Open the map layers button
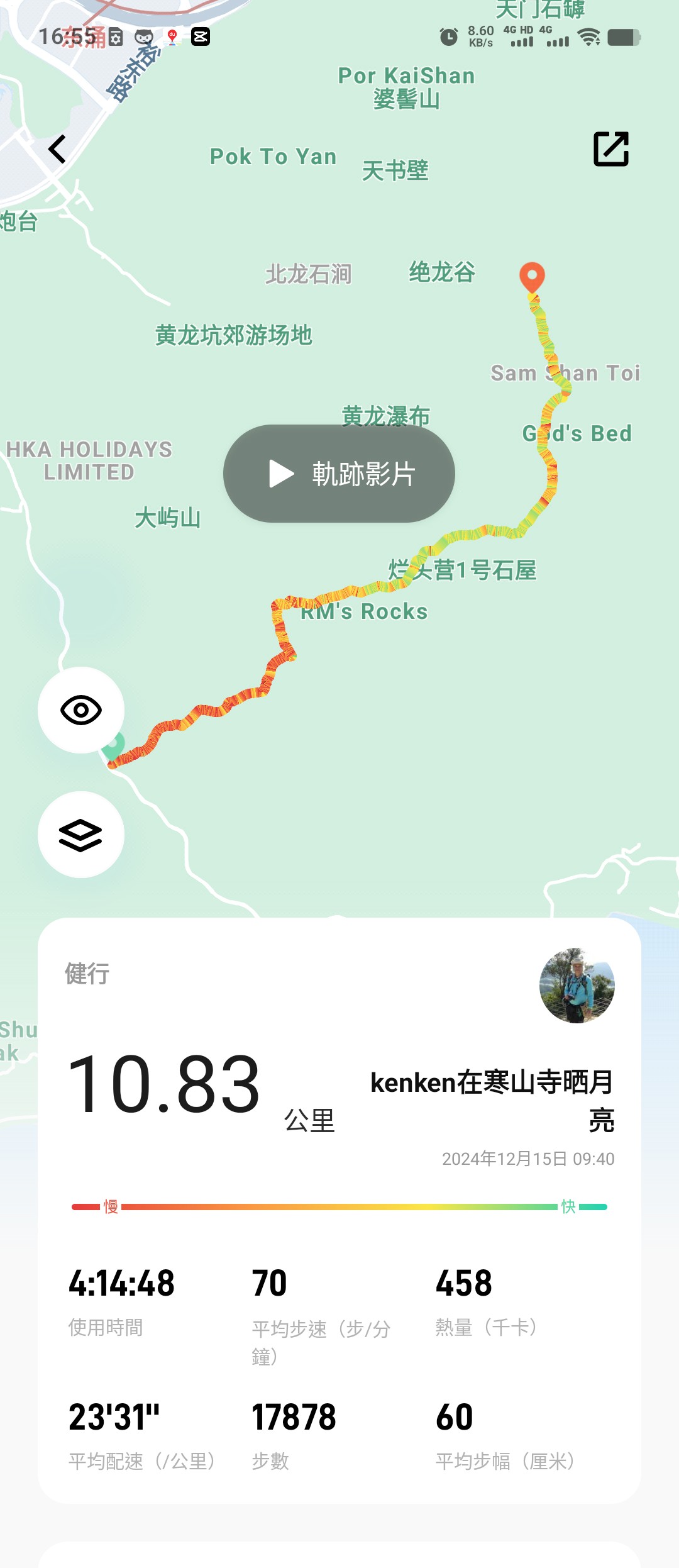Viewport: 679px width, 1568px height. click(81, 835)
